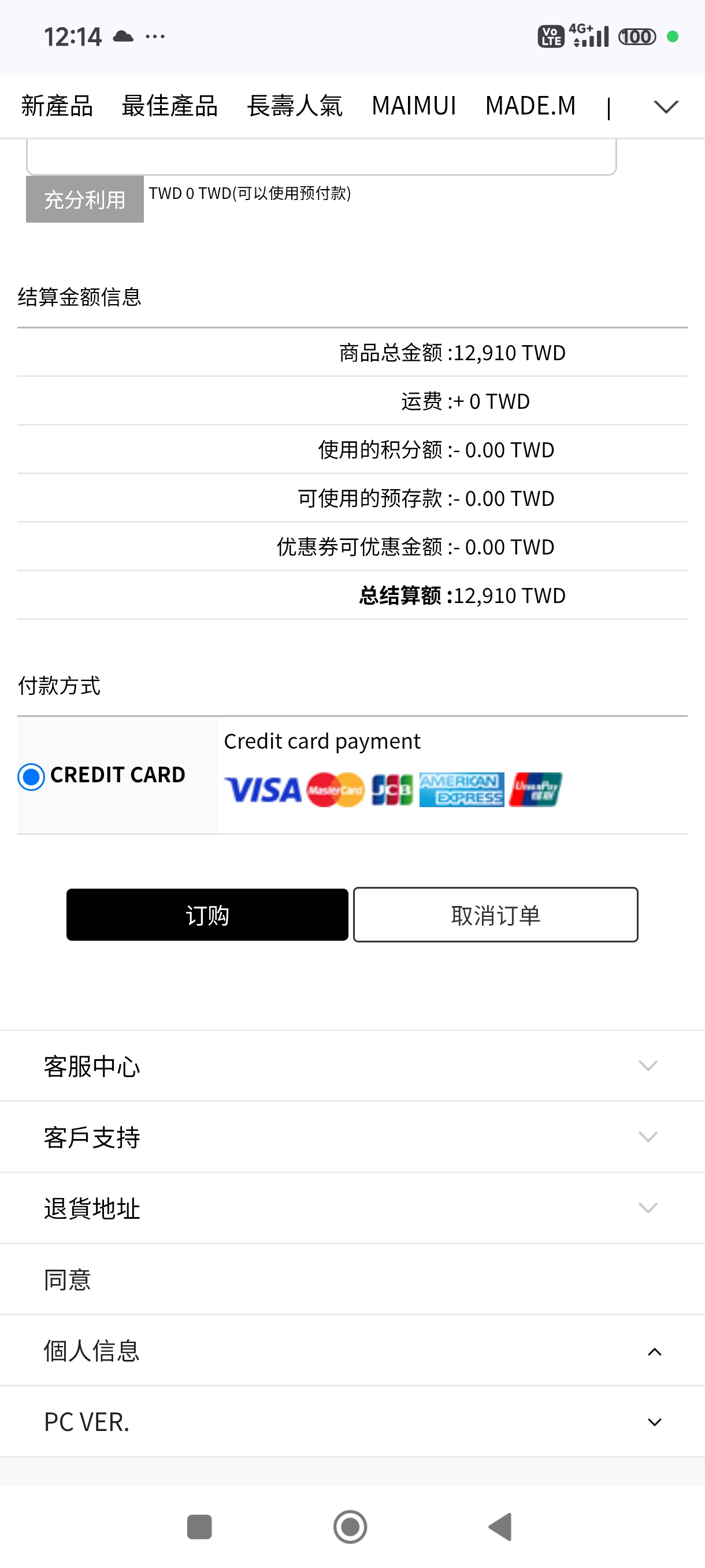Place the order with 订购
Viewport: 705px width, 1568px height.
pyautogui.click(x=207, y=914)
